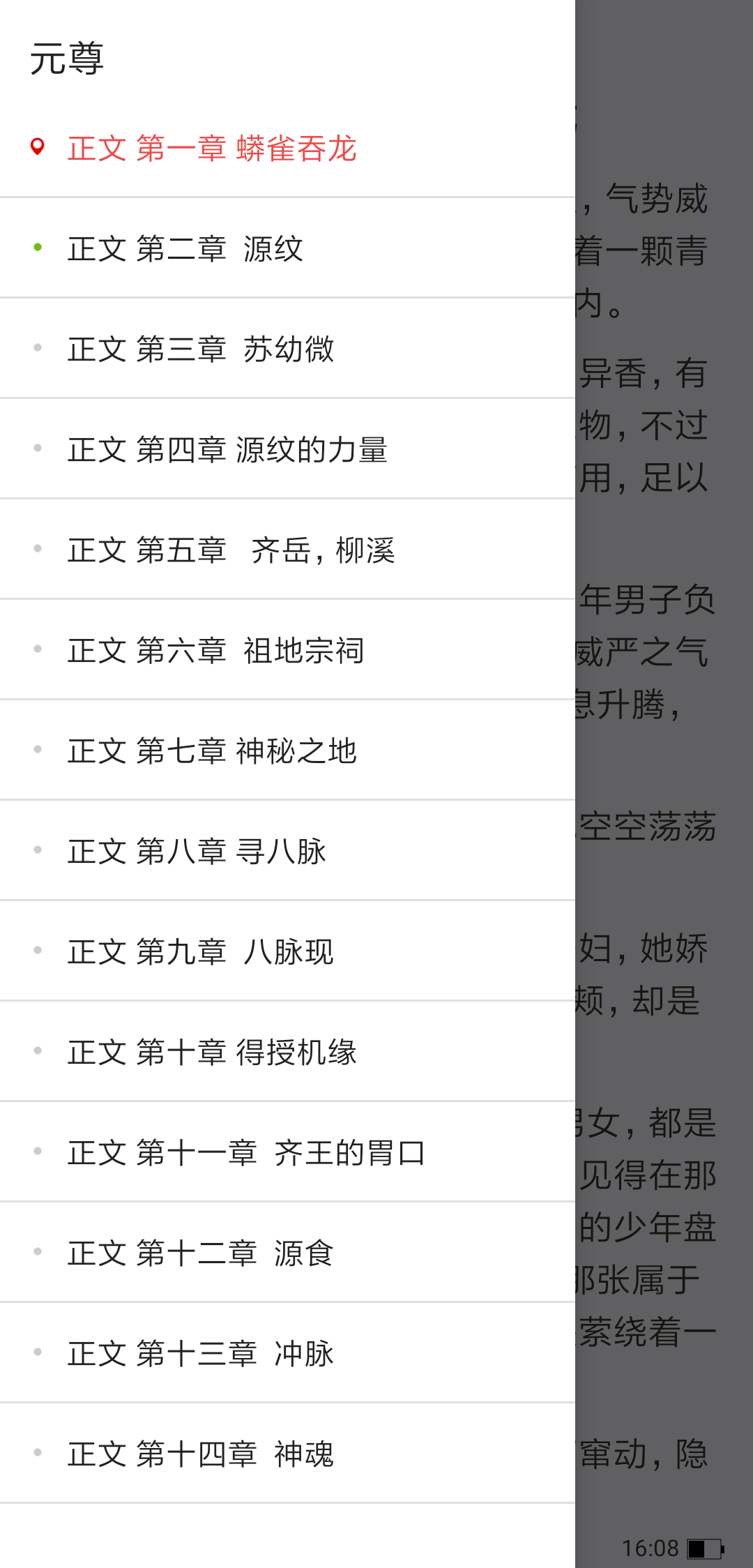753x1568 pixels.
Task: Tap the dimmed reading page to close the drawer
Action: [664, 784]
